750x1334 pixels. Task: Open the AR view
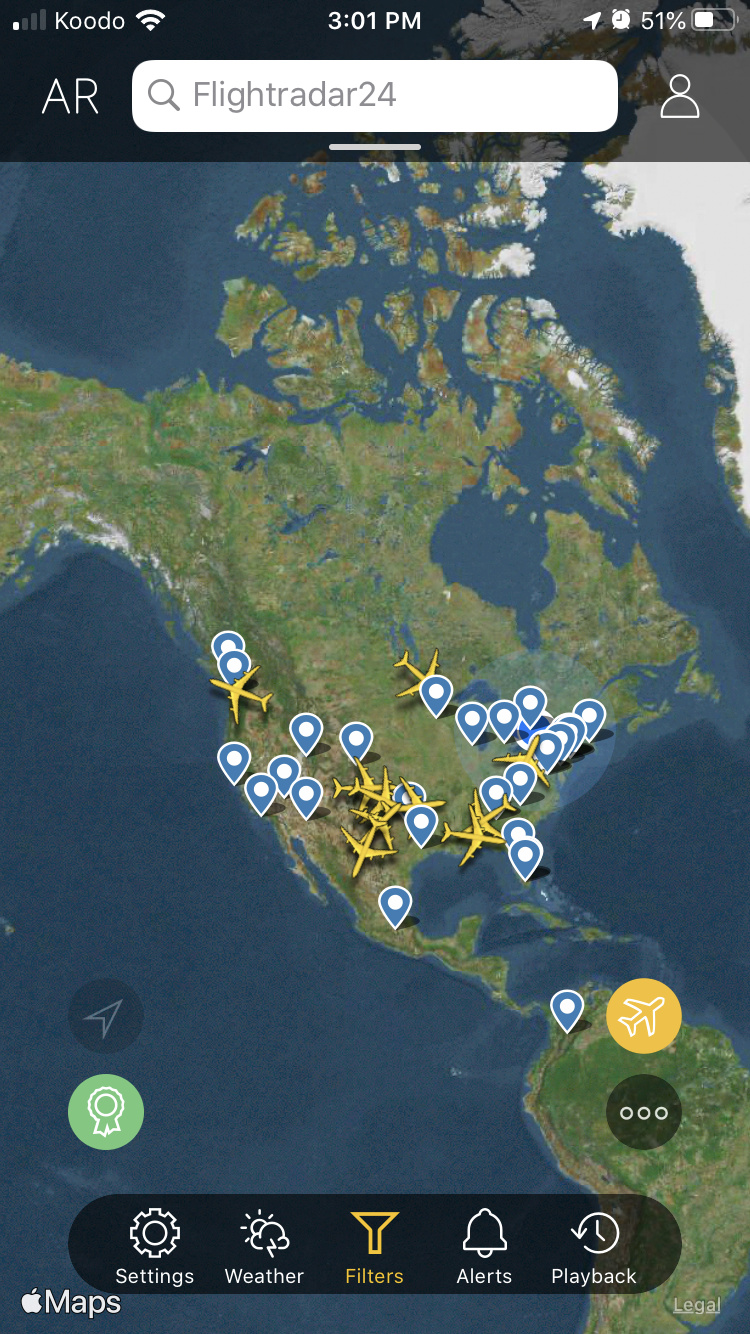70,96
